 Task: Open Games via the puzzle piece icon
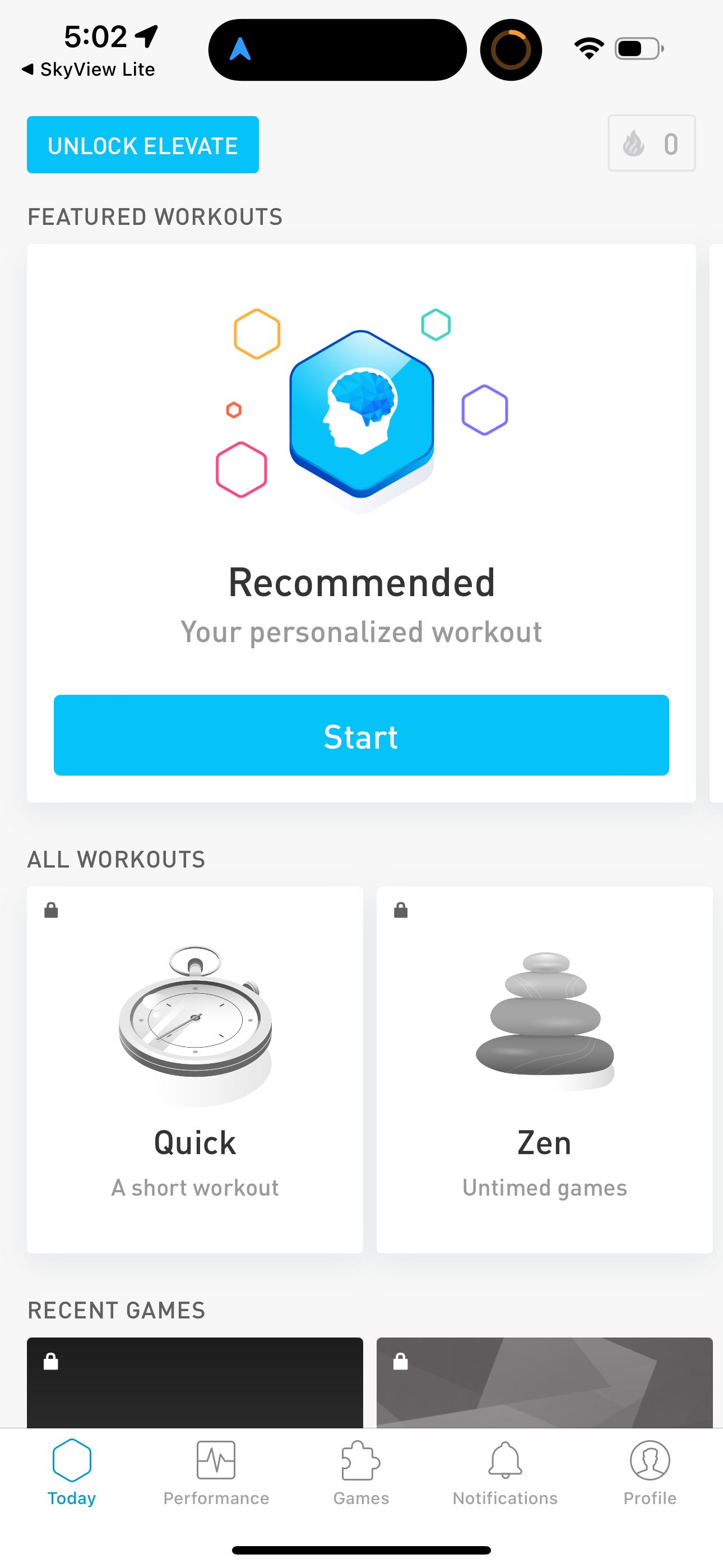(x=360, y=1460)
